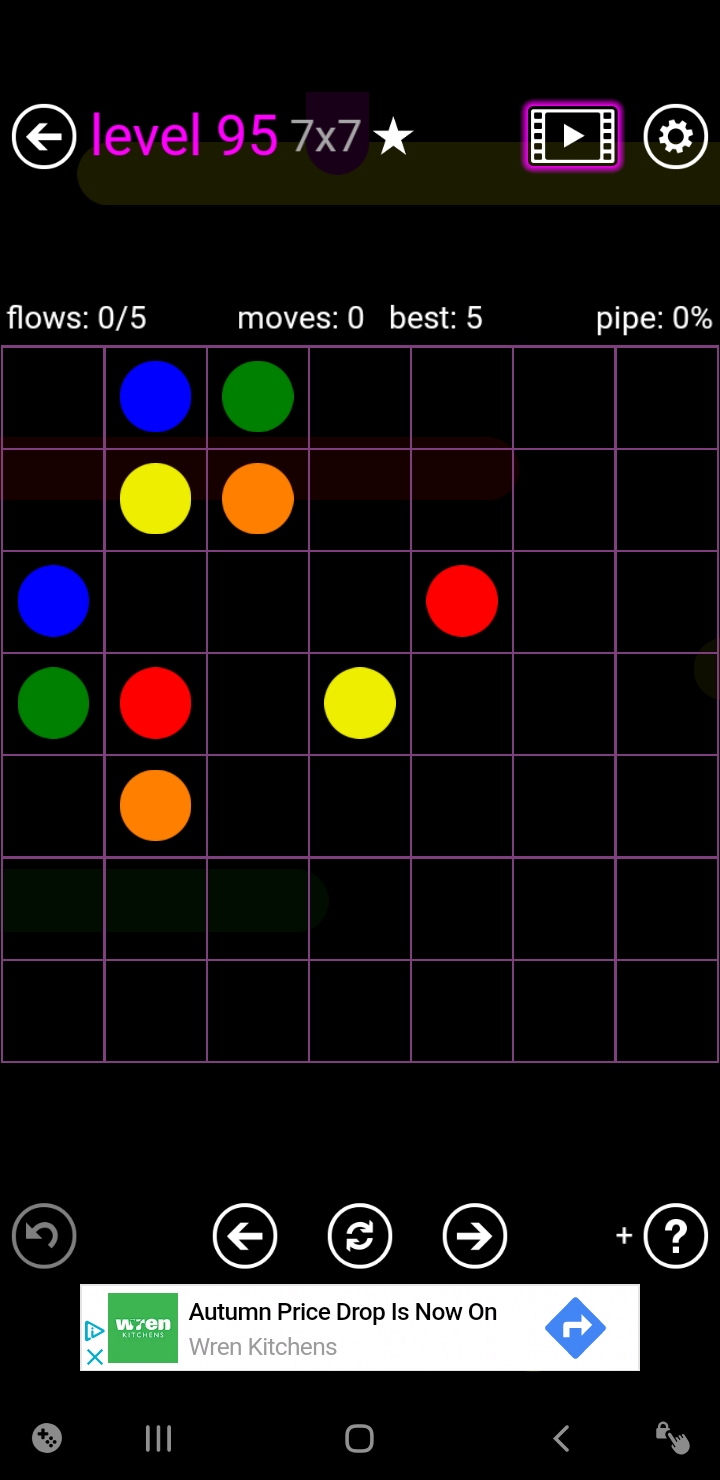
Task: Tap the system home button
Action: [359, 1439]
